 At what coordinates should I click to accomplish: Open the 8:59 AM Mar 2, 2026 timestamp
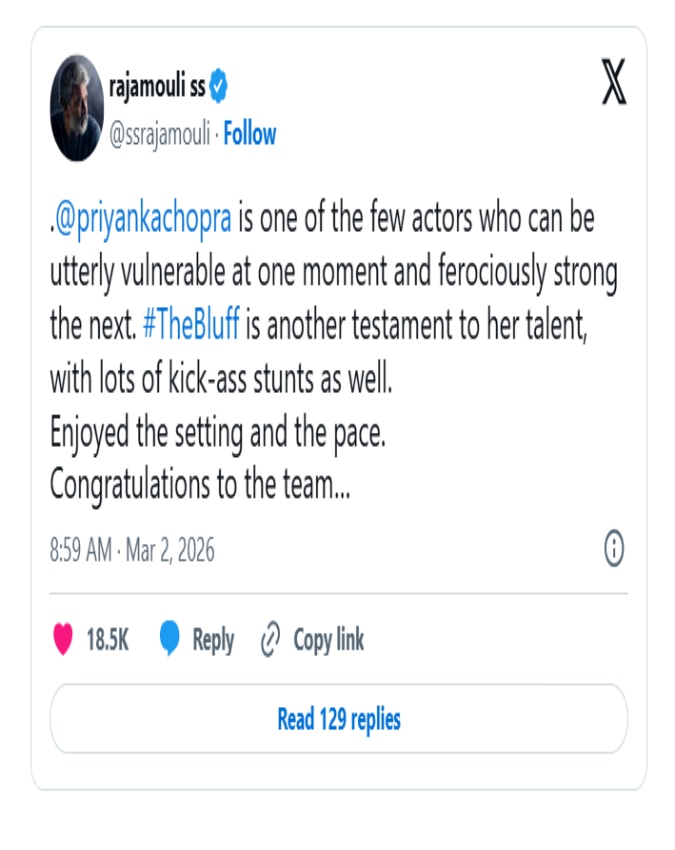[132, 550]
